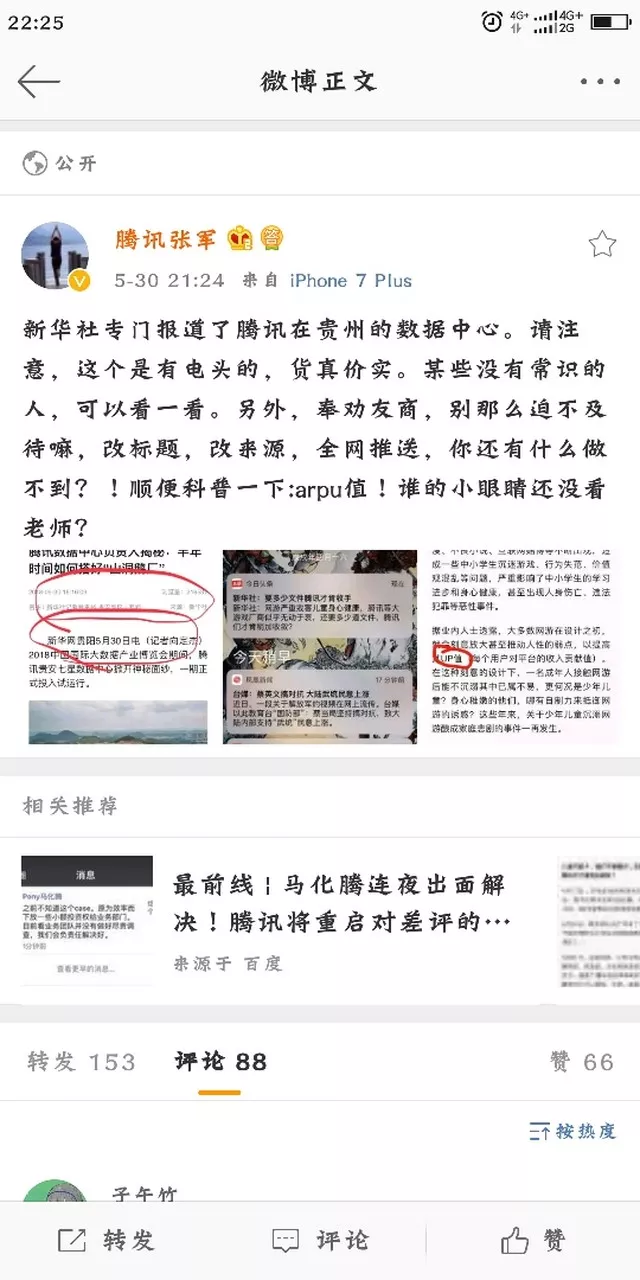Open the three-dot overflow menu

click(600, 82)
